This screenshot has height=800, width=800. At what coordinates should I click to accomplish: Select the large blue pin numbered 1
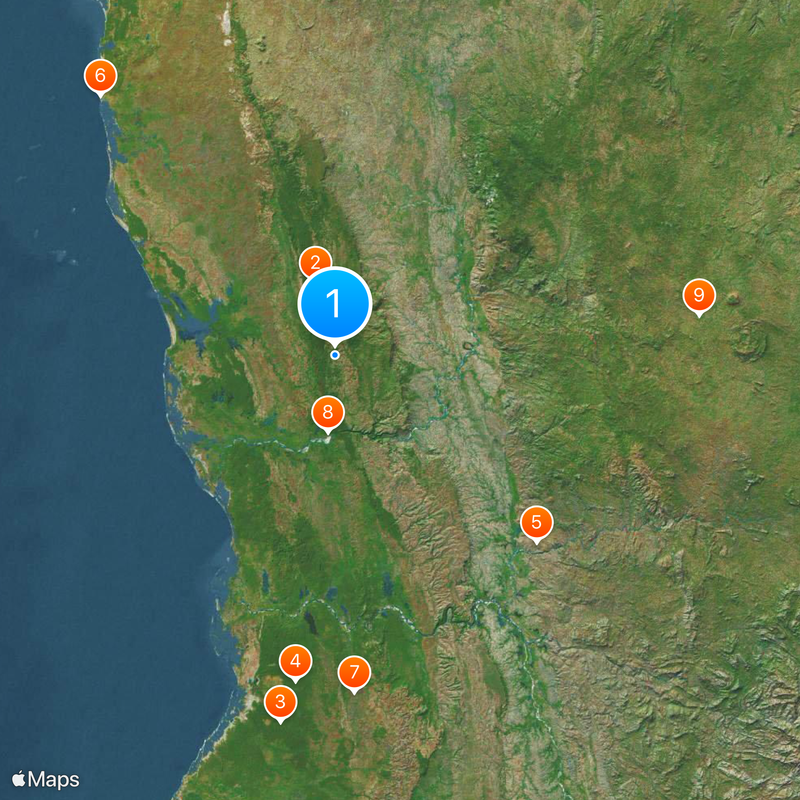click(x=335, y=303)
